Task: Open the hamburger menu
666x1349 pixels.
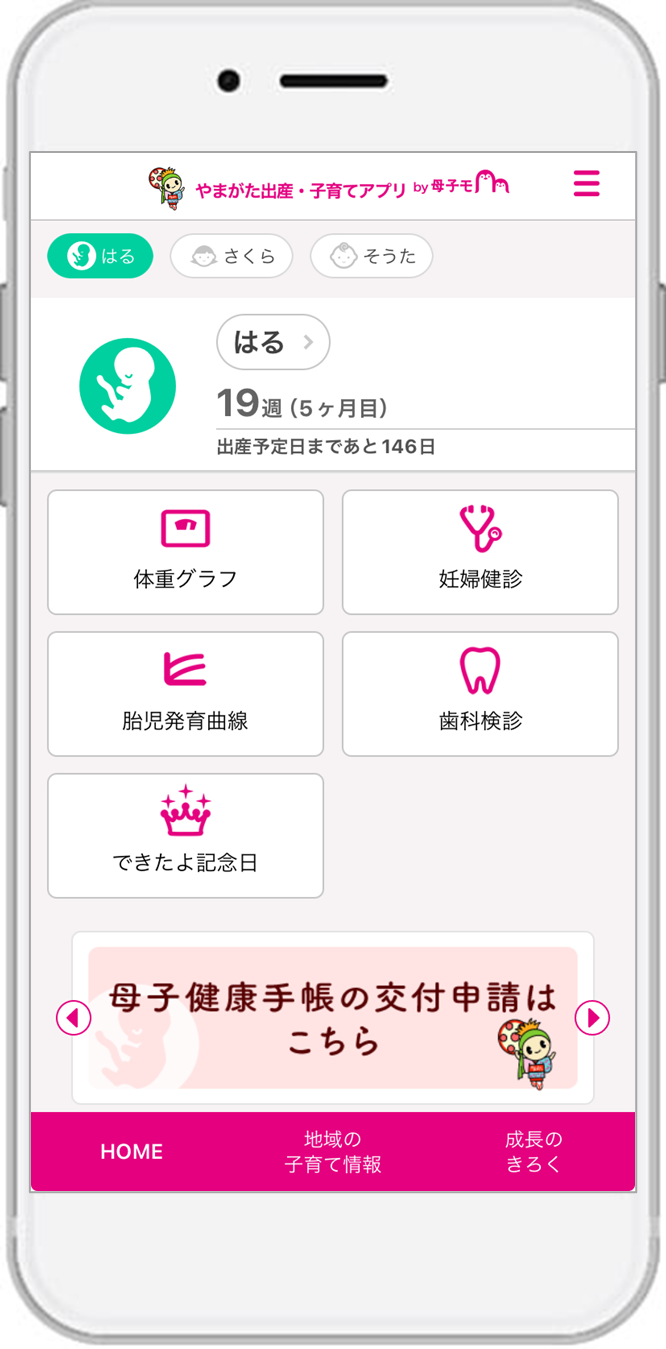Action: pos(586,184)
